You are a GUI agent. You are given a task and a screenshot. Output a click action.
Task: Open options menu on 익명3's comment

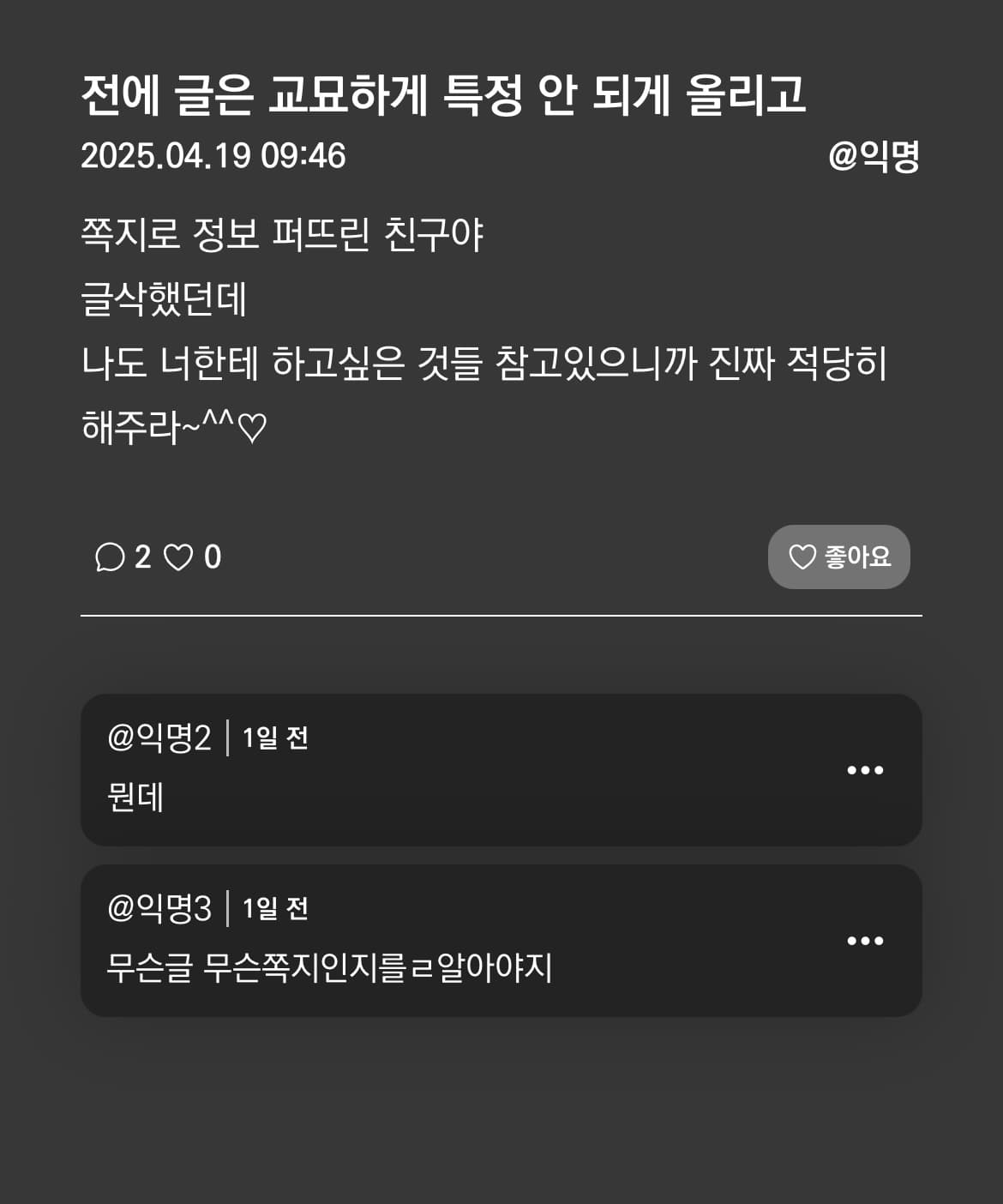[865, 941]
